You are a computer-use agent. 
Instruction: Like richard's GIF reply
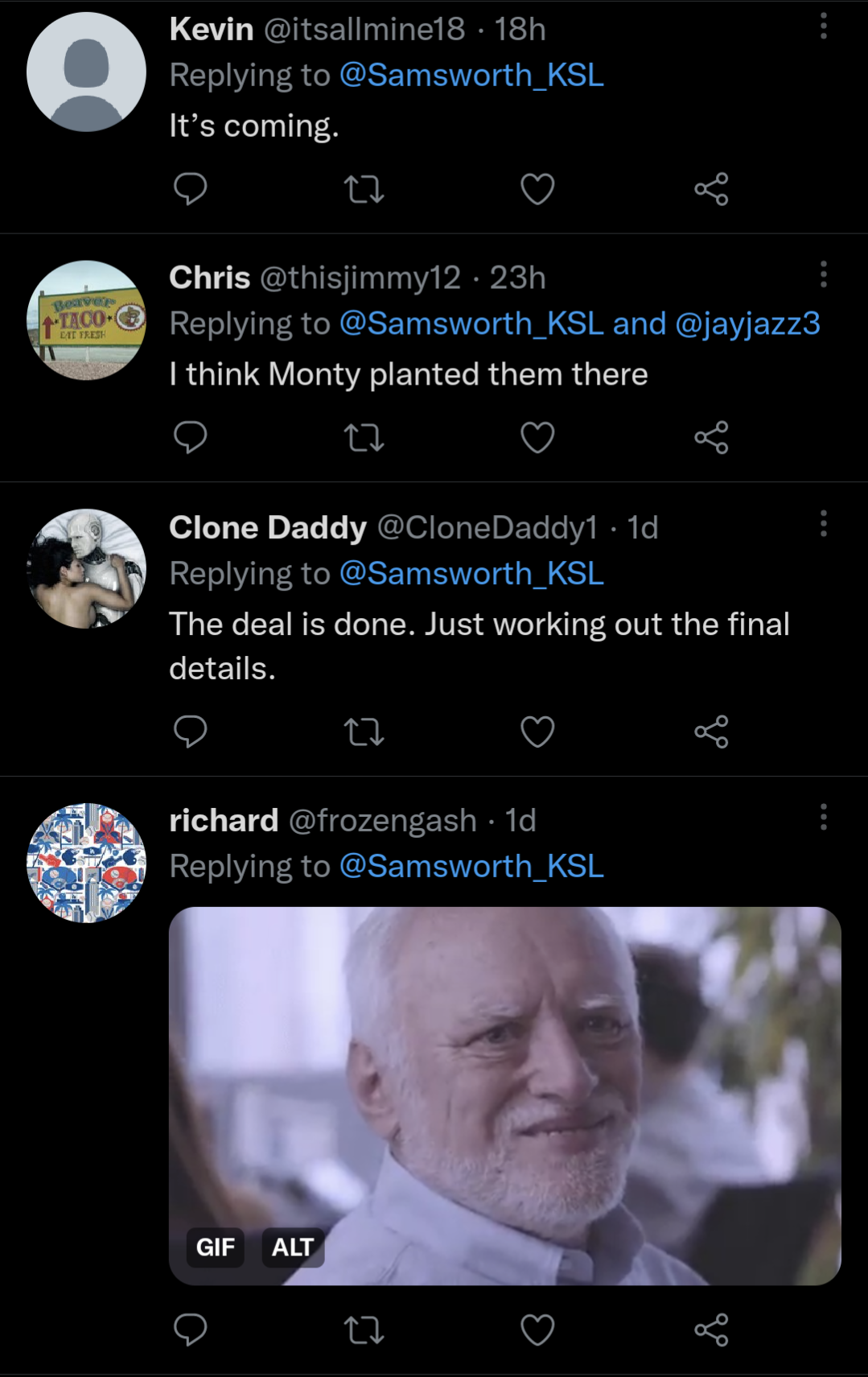click(537, 1330)
